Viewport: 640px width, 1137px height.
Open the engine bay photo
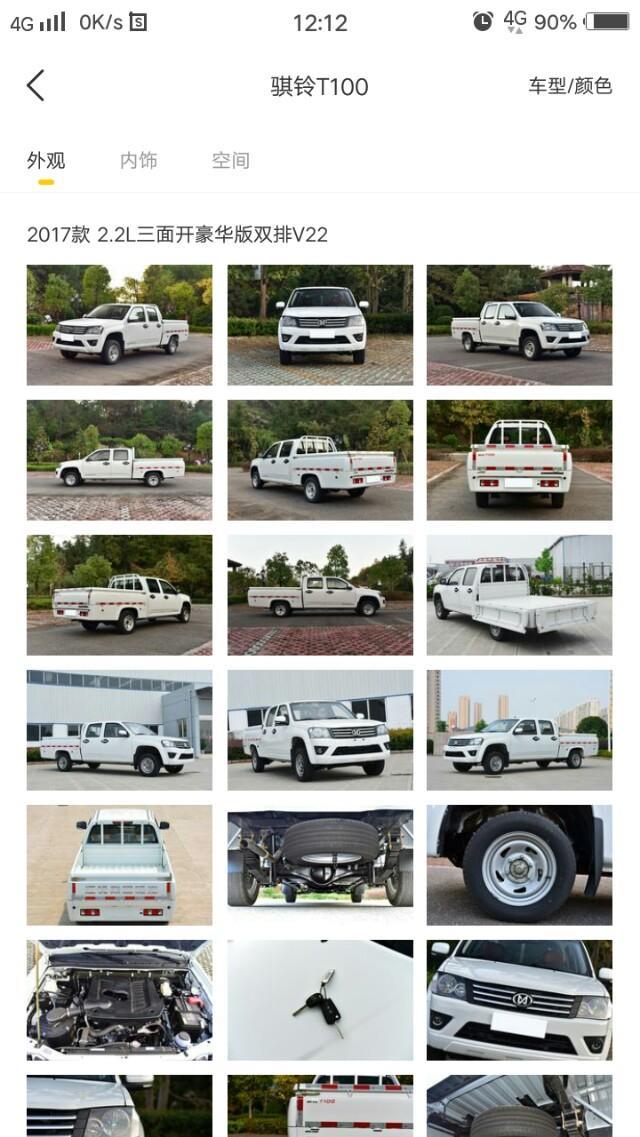click(x=119, y=1000)
